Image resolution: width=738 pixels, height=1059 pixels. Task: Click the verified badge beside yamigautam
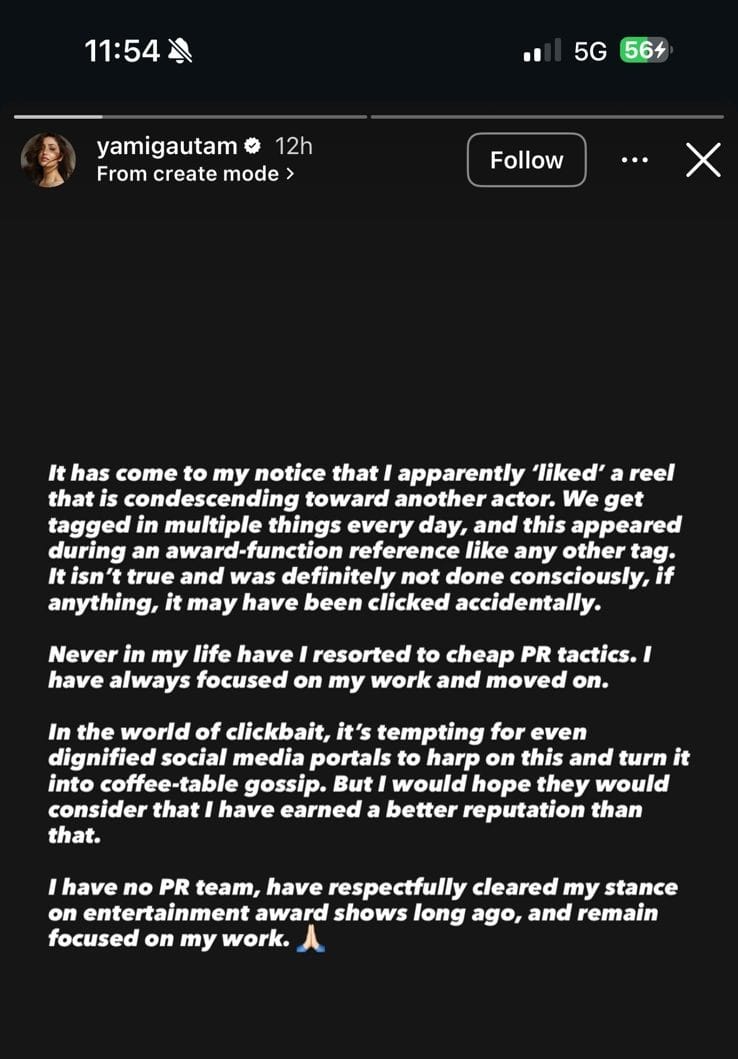tap(252, 145)
